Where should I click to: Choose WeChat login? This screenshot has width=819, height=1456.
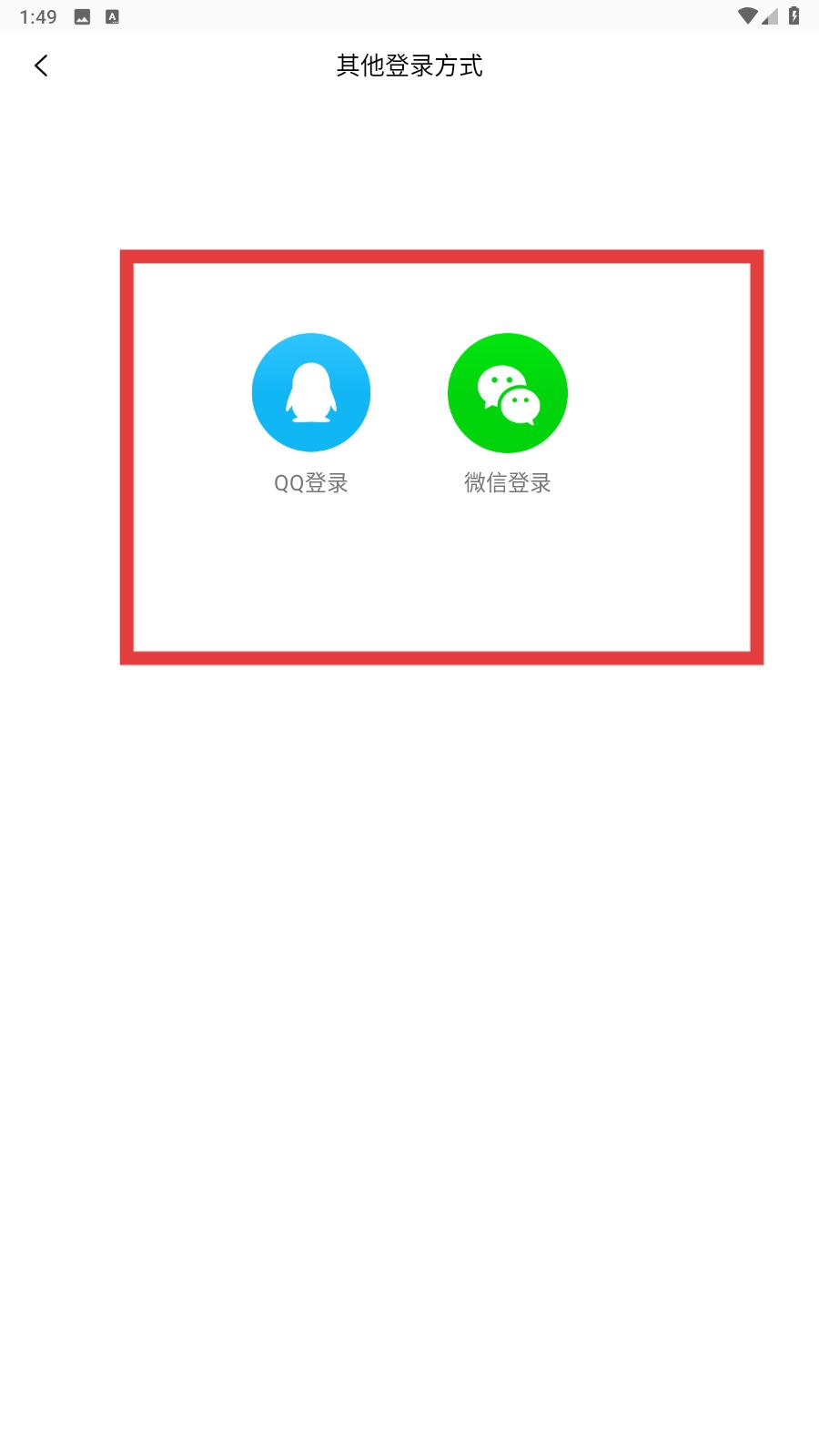(508, 393)
